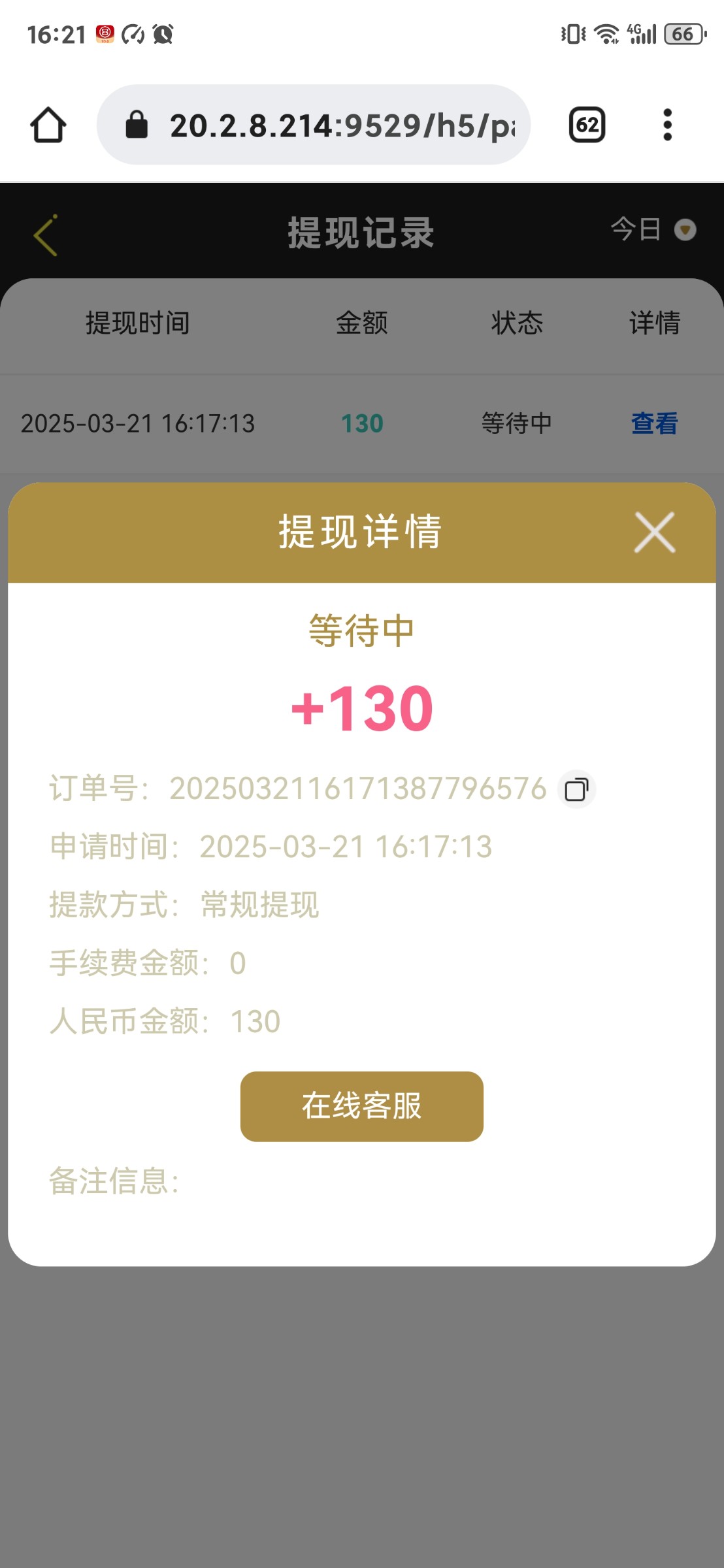Tap the browser address bar
724x1568 pixels.
point(314,125)
